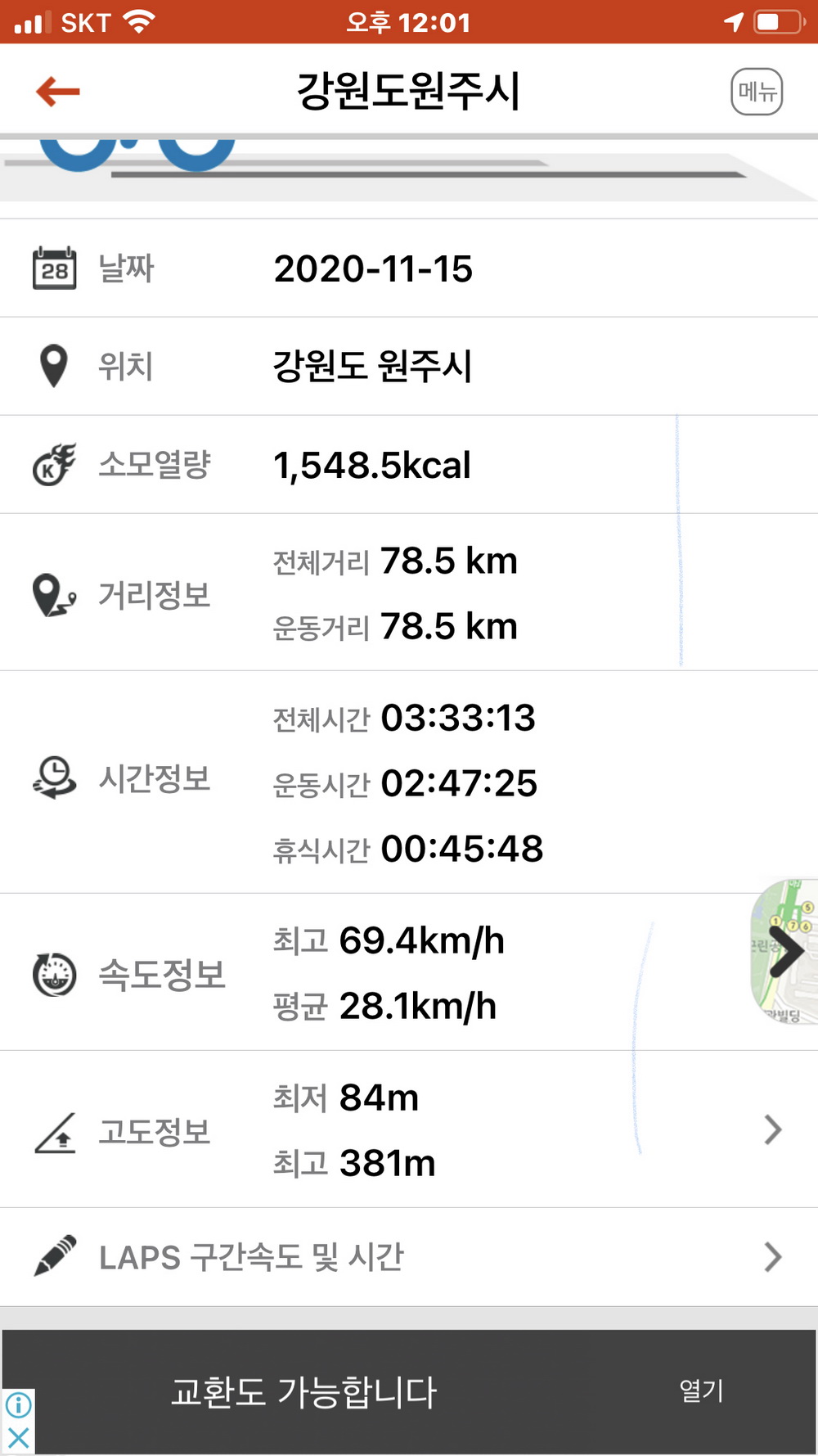Open 고도정보 elevation details
The width and height of the screenshot is (818, 1456).
click(409, 1129)
